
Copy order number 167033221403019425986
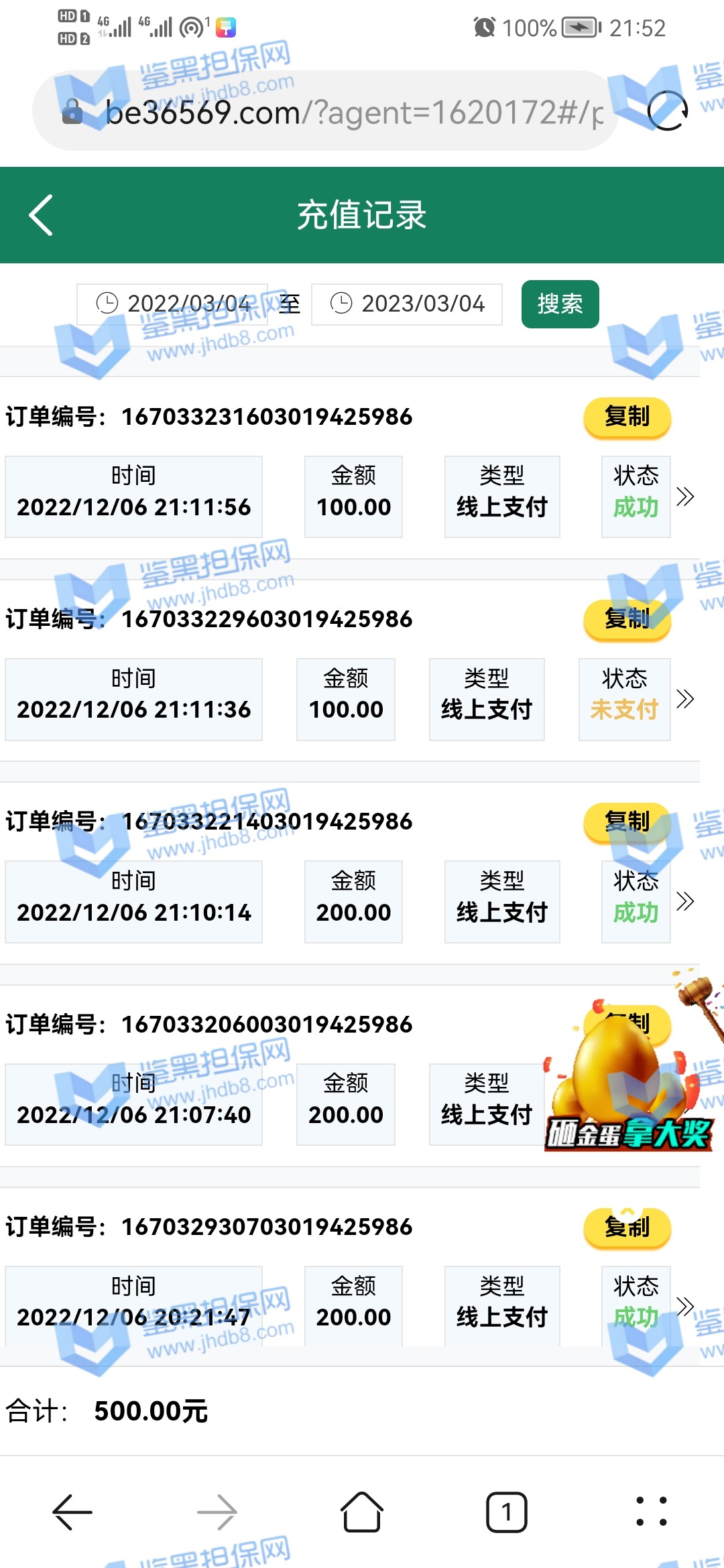[x=627, y=822]
